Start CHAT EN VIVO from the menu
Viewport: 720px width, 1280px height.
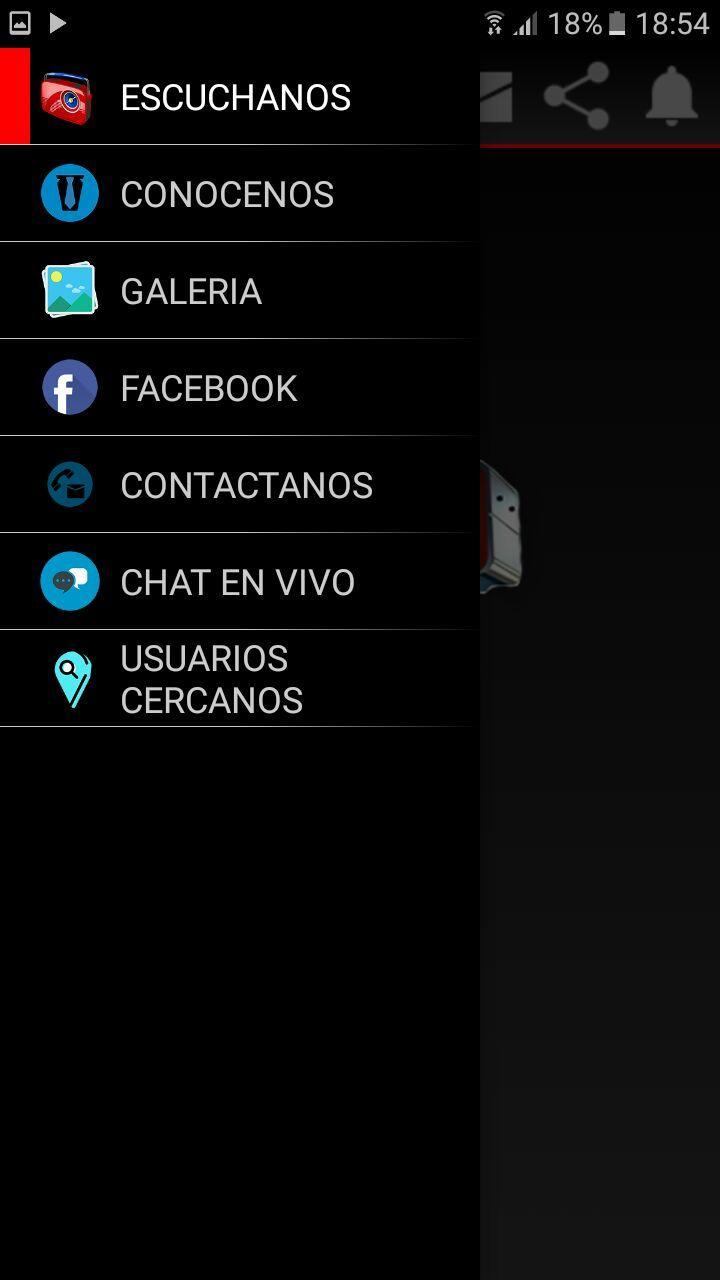click(237, 581)
